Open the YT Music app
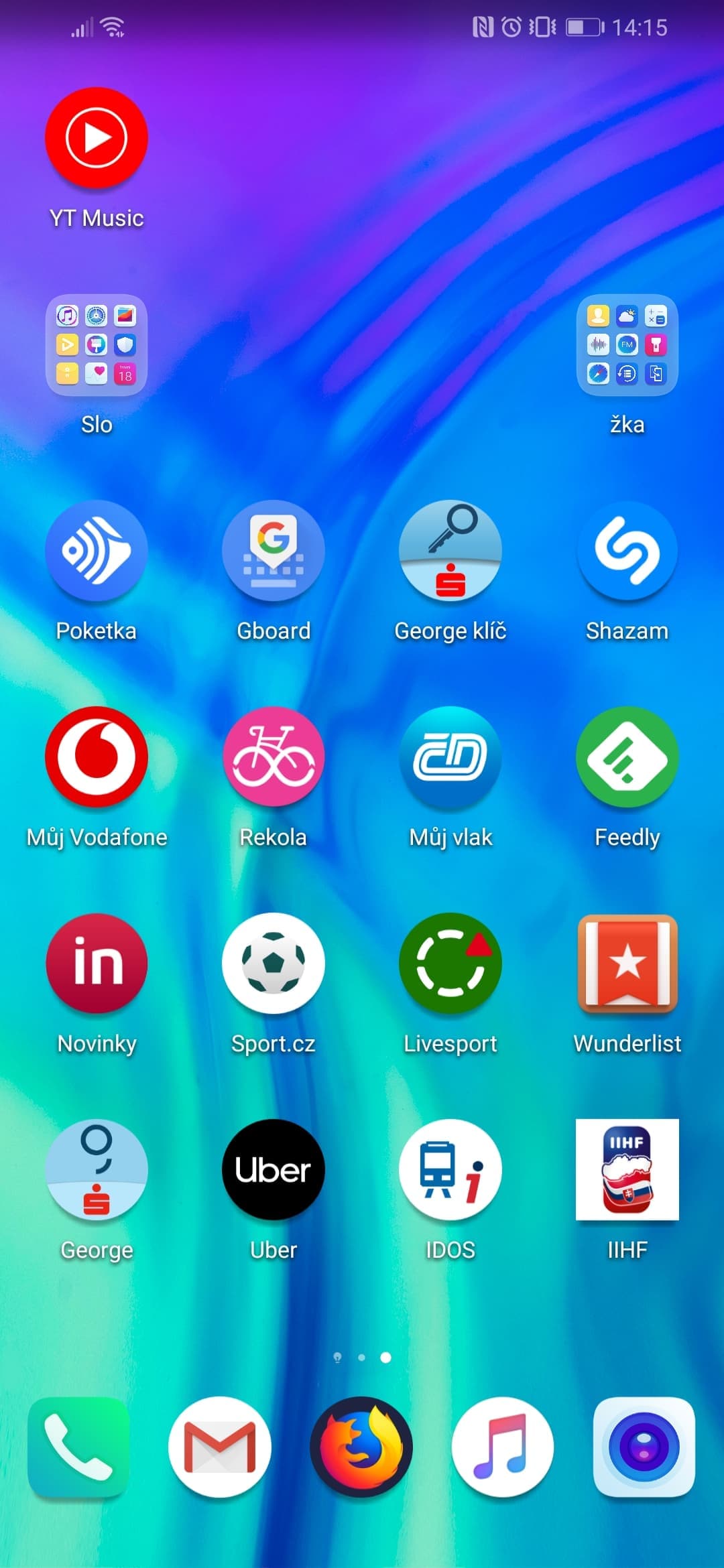Image resolution: width=724 pixels, height=1568 pixels. click(x=97, y=137)
